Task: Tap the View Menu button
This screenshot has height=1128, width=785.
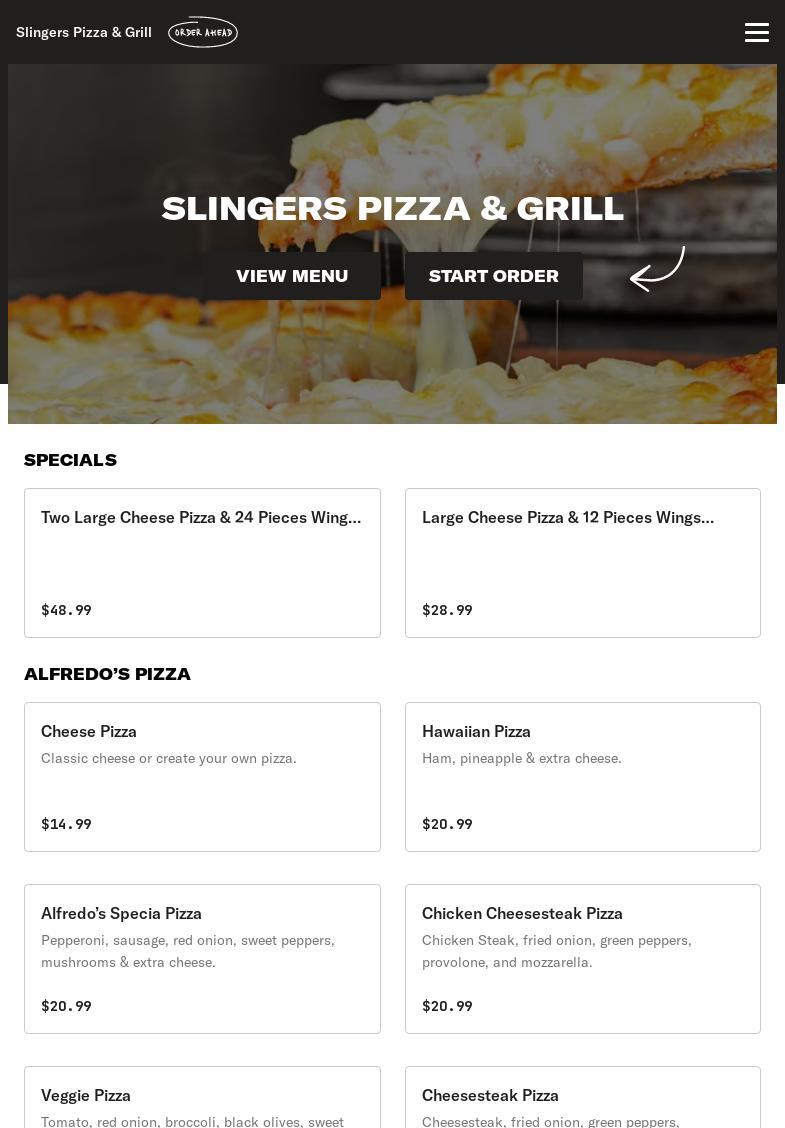Action: click(292, 276)
